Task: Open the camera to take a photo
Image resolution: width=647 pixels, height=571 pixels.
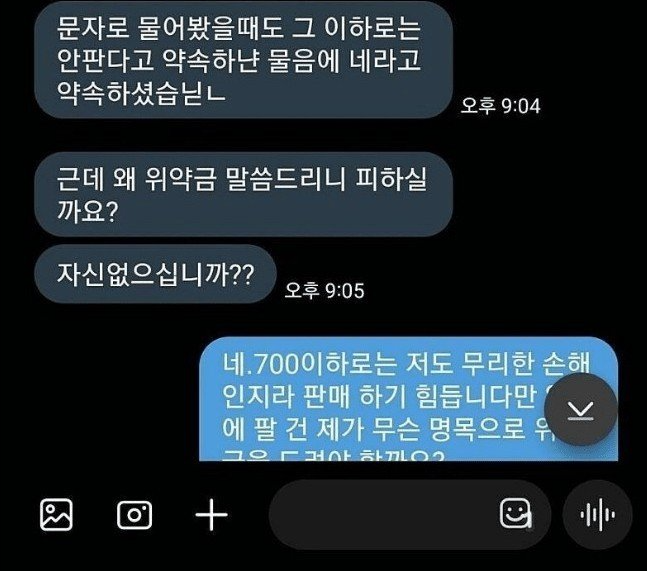Action: 134,515
